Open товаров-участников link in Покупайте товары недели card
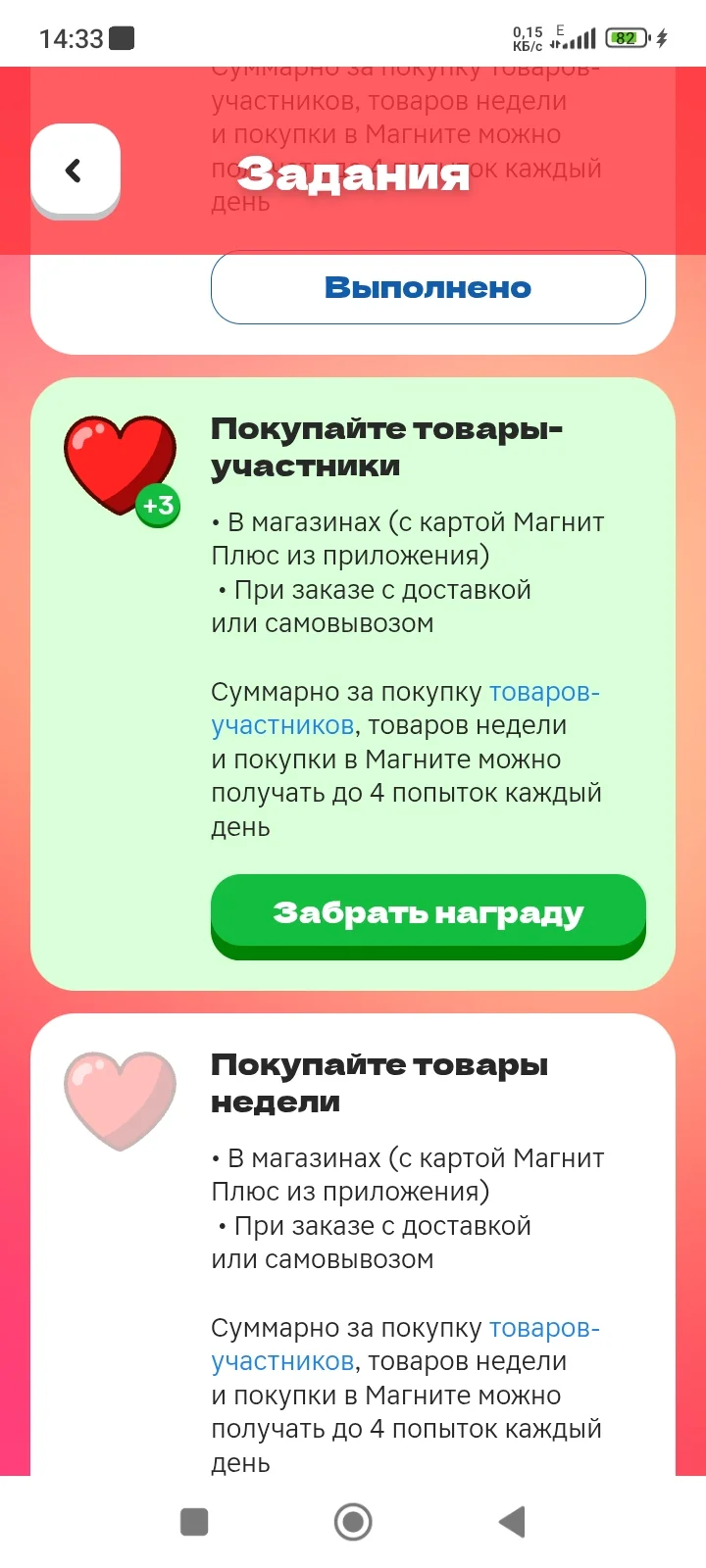The height and width of the screenshot is (1568, 706). pos(405,1345)
